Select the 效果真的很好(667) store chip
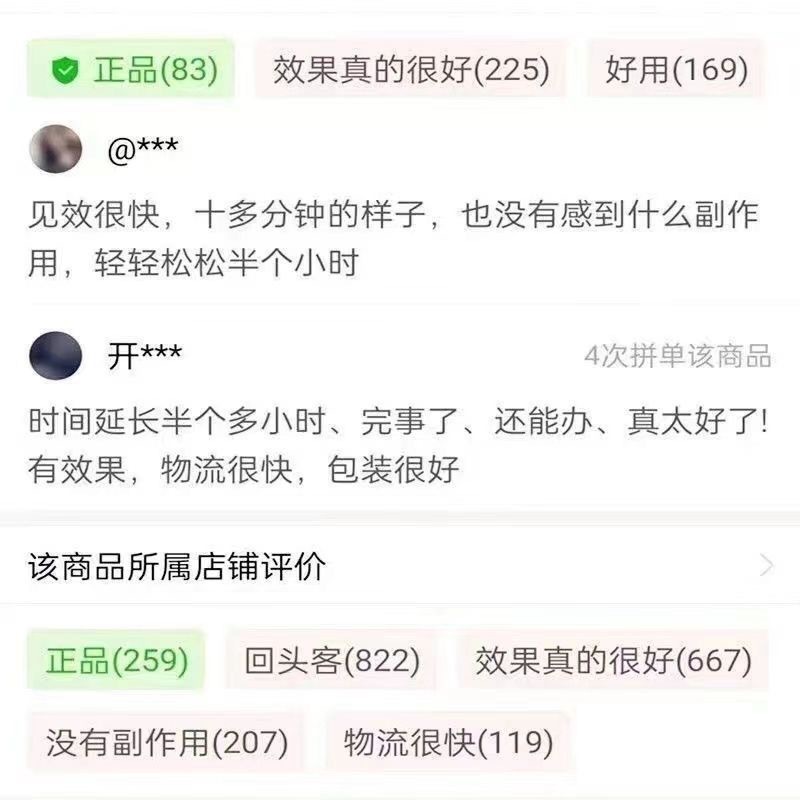 612,661
